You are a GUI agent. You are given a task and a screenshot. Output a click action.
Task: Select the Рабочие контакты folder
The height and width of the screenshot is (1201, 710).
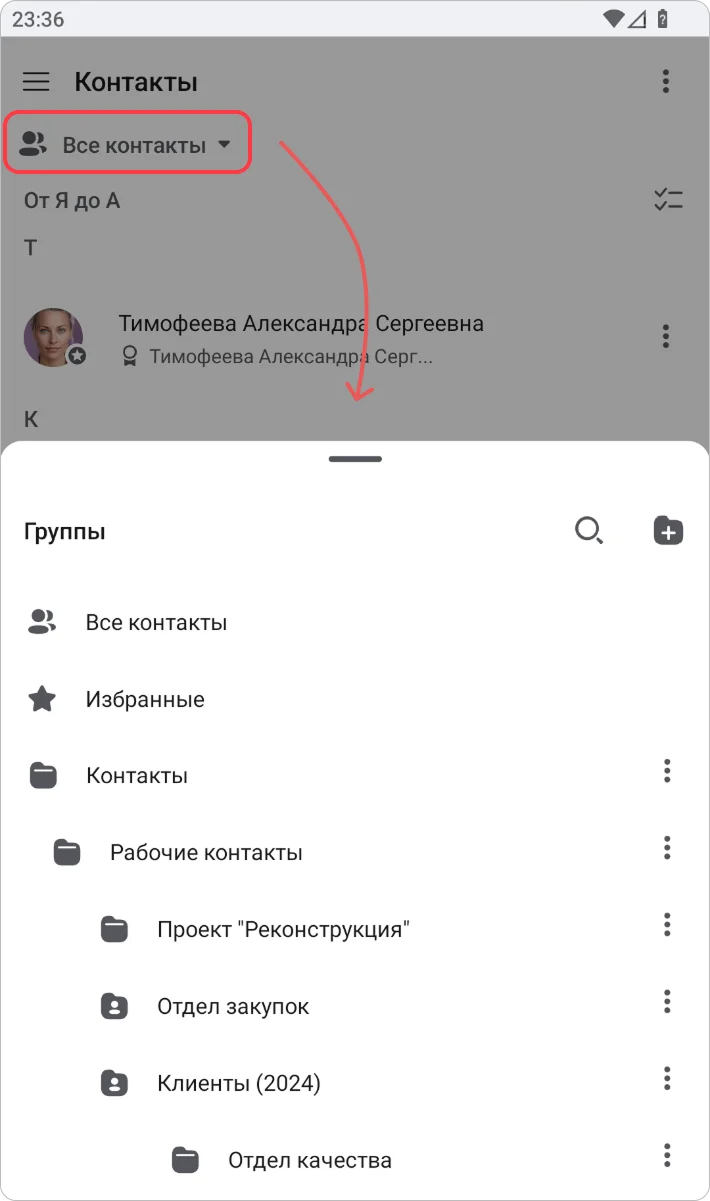click(x=206, y=853)
